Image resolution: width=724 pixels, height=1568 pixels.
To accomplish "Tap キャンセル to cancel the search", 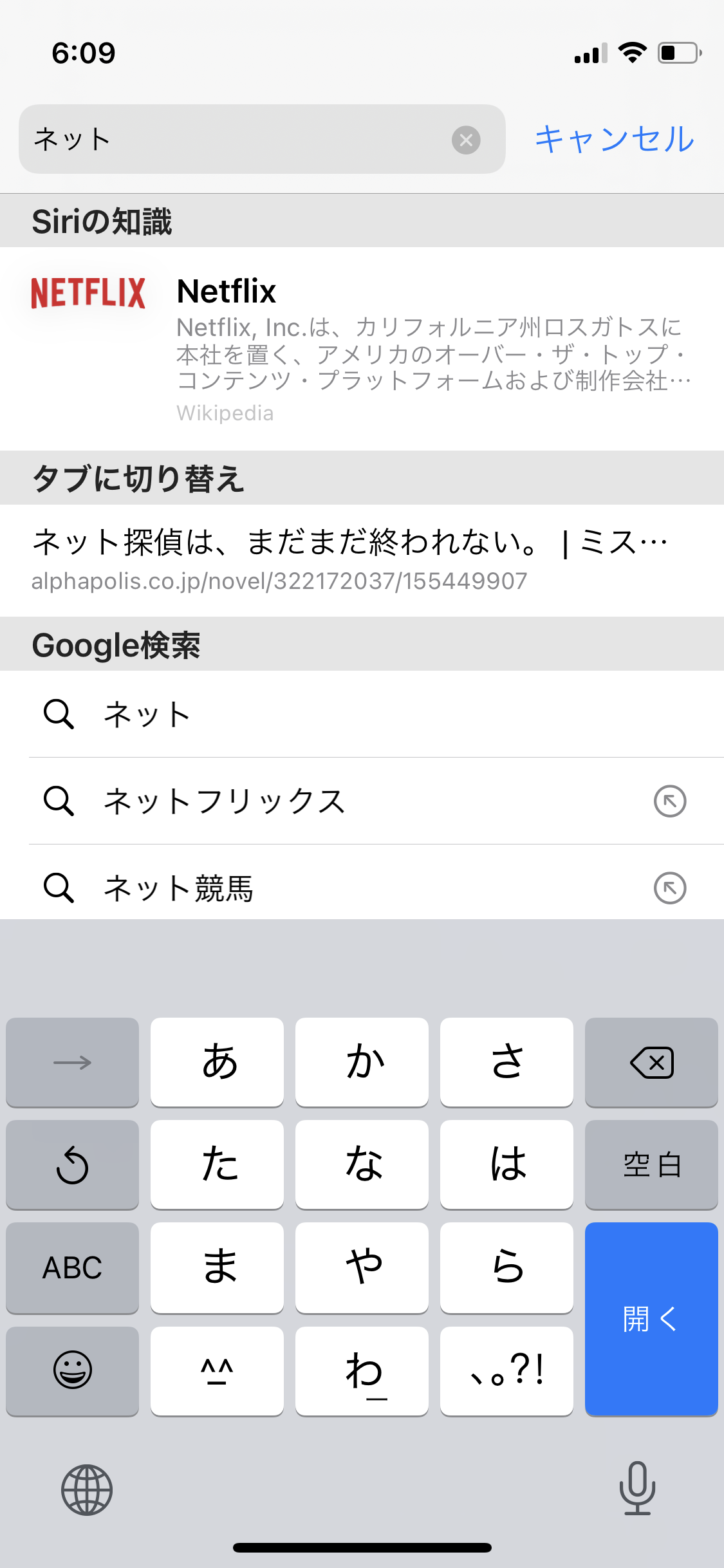I will click(614, 139).
